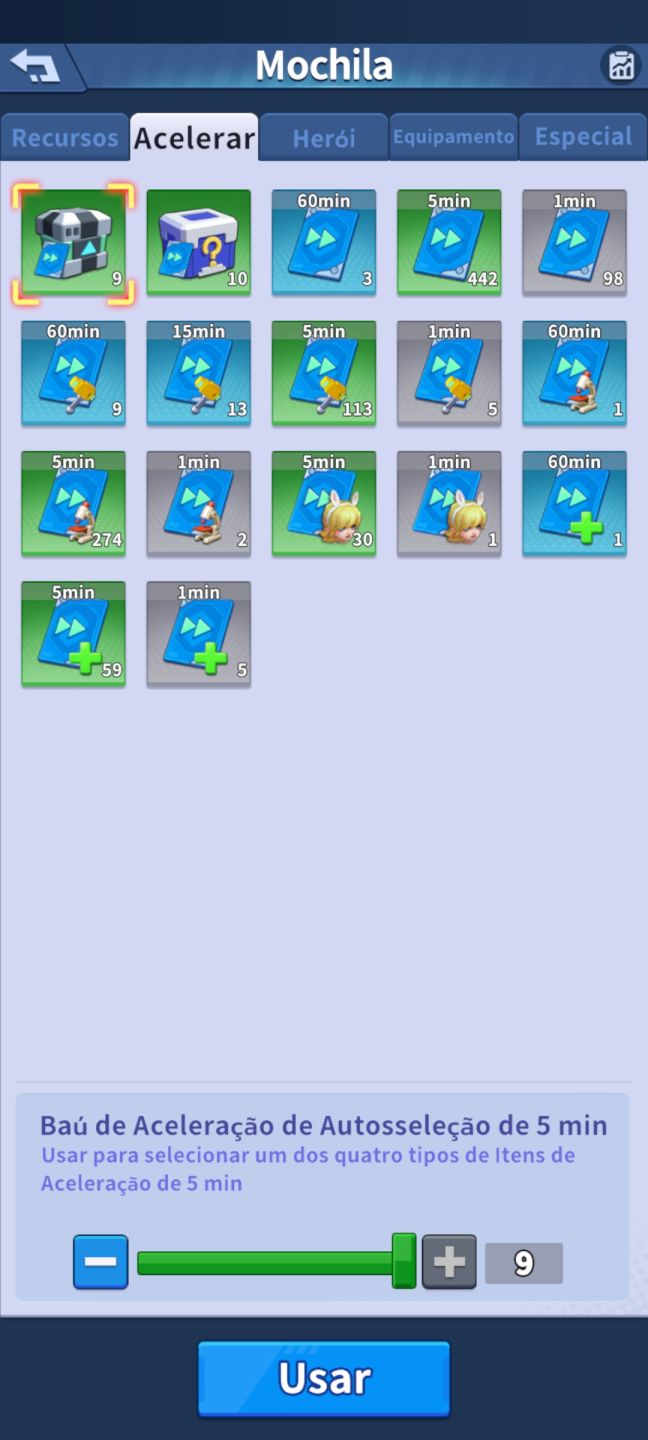Select the 15min speedup with 13 units
The image size is (648, 1440).
[x=199, y=373]
